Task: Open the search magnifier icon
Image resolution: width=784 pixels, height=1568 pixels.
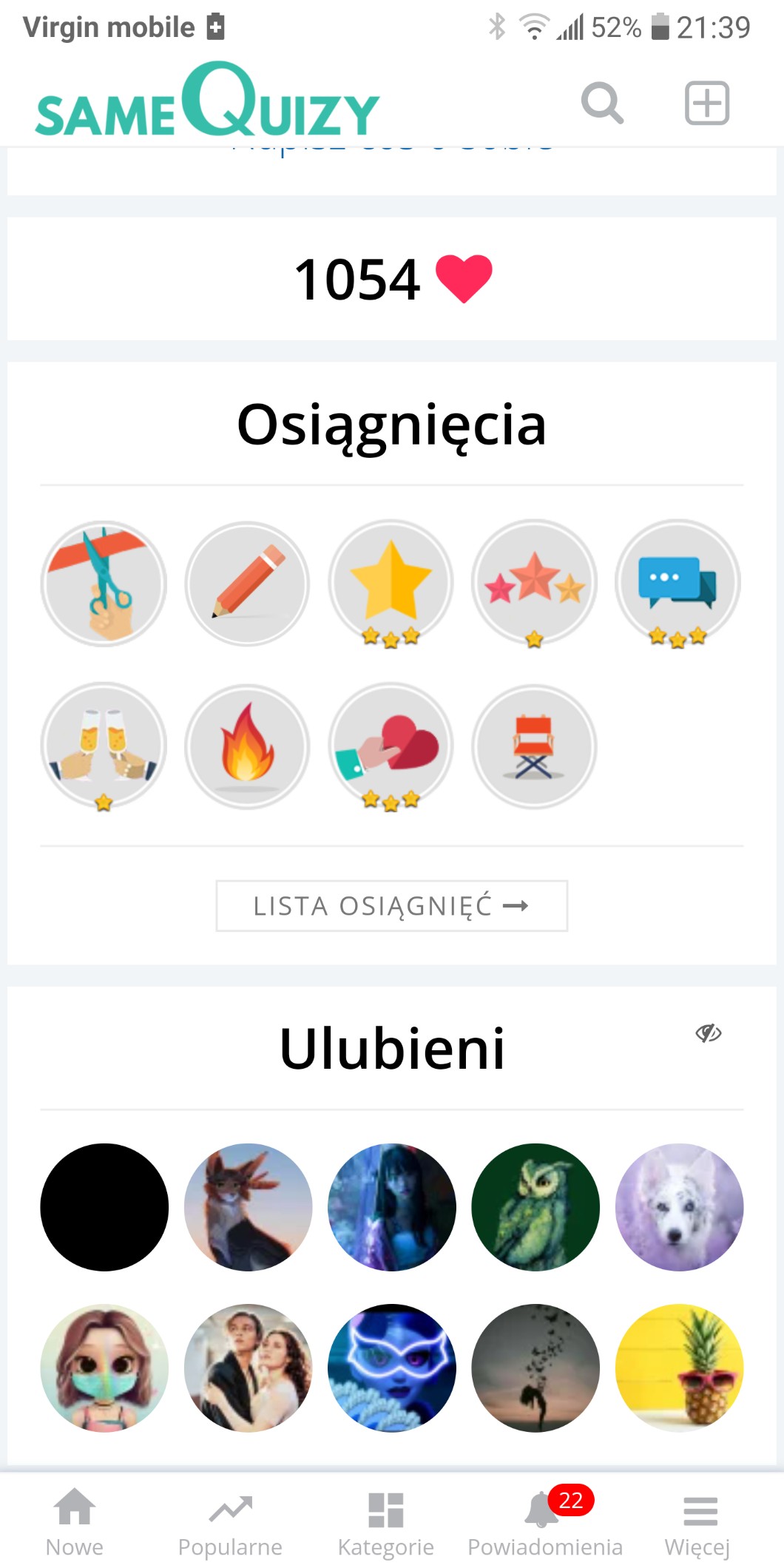Action: (602, 103)
